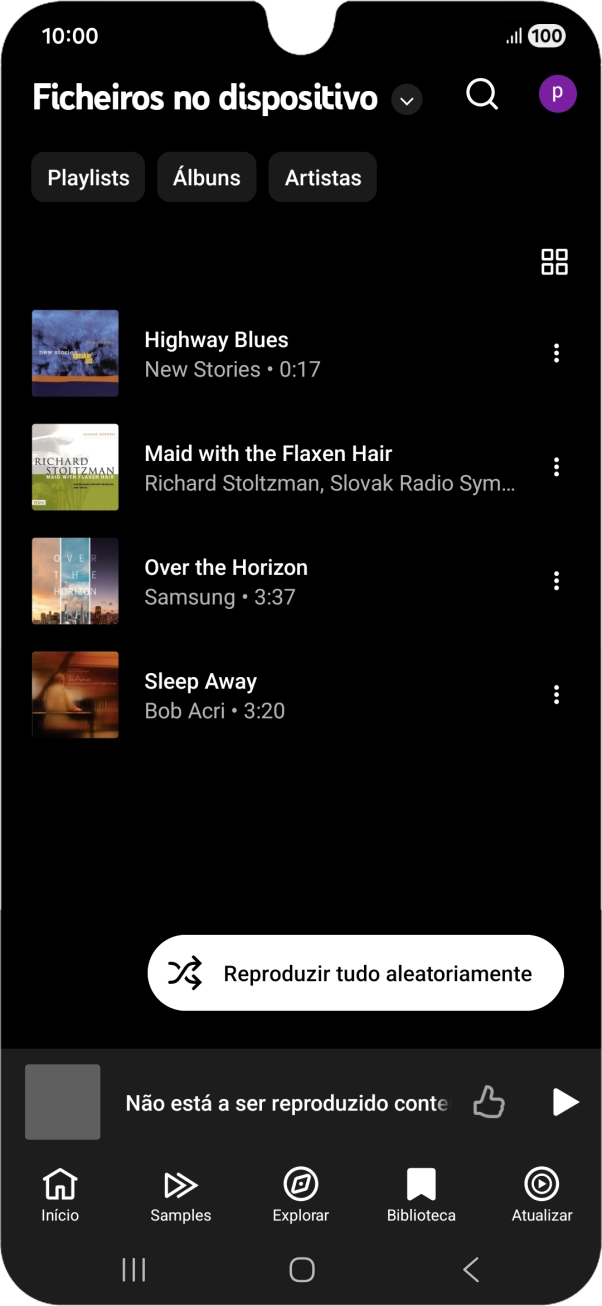The height and width of the screenshot is (1306, 602).
Task: Switch to grid view layout
Action: [x=554, y=262]
